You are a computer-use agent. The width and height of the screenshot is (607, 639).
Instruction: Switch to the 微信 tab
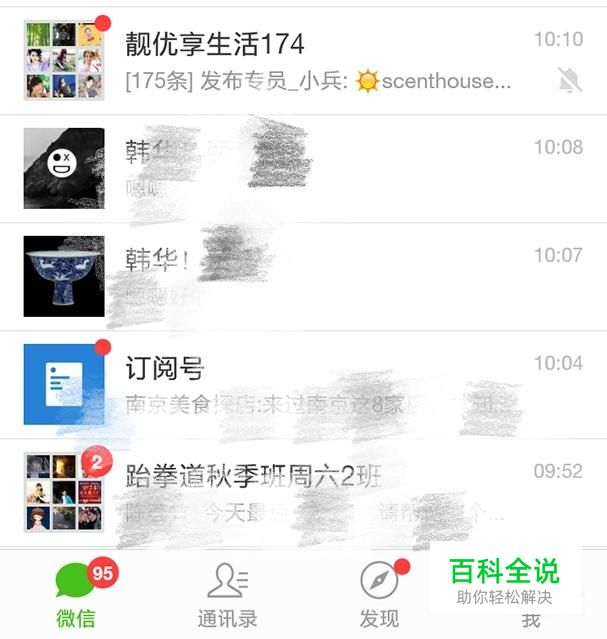click(76, 594)
